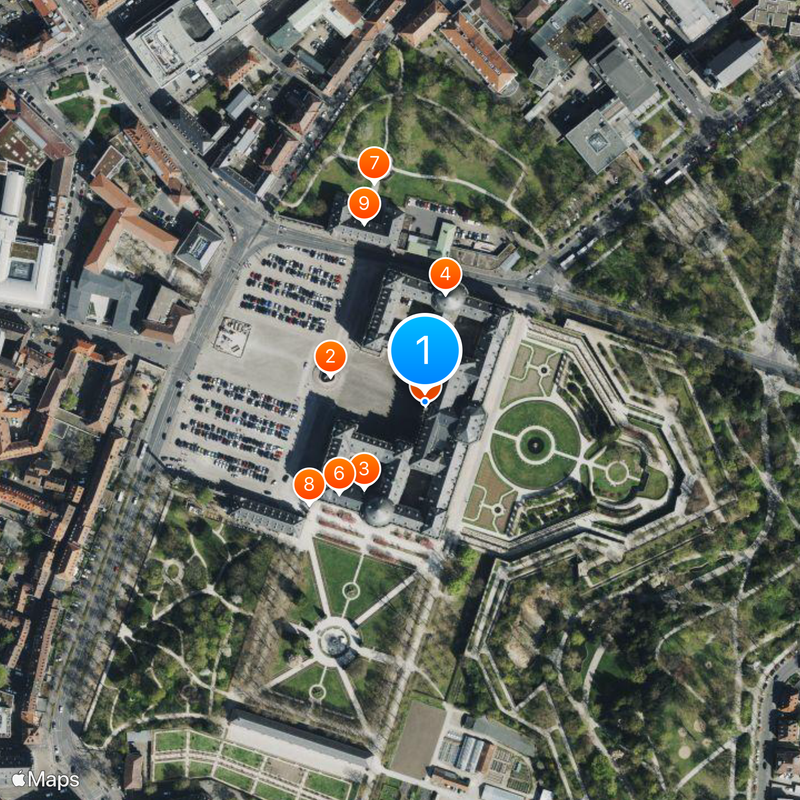Image resolution: width=800 pixels, height=800 pixels.
Task: Select the orange pin numbered 8
Action: [x=309, y=484]
